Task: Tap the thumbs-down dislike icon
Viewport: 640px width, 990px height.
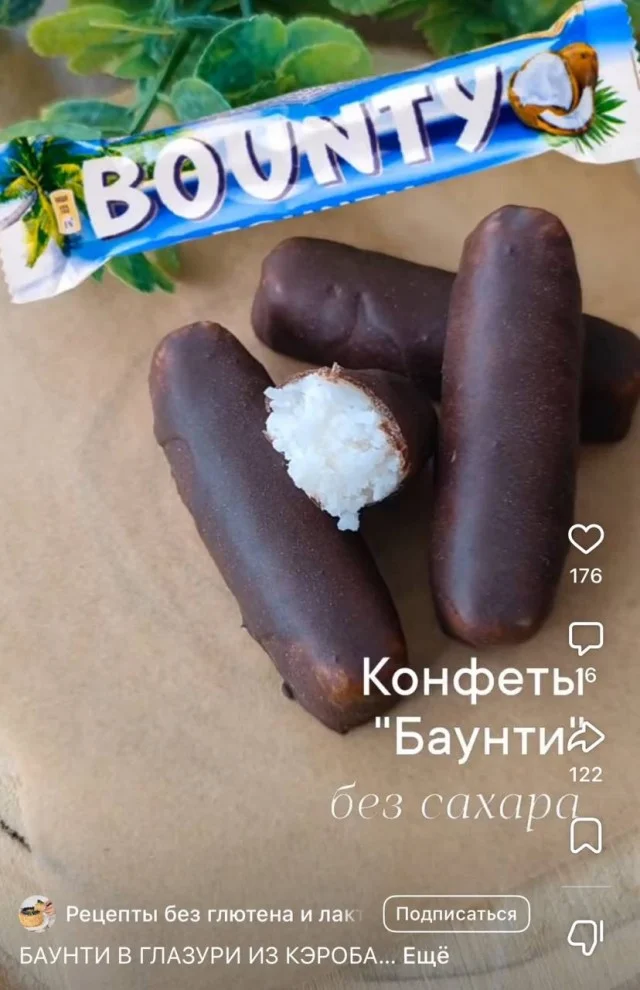Action: pos(586,937)
